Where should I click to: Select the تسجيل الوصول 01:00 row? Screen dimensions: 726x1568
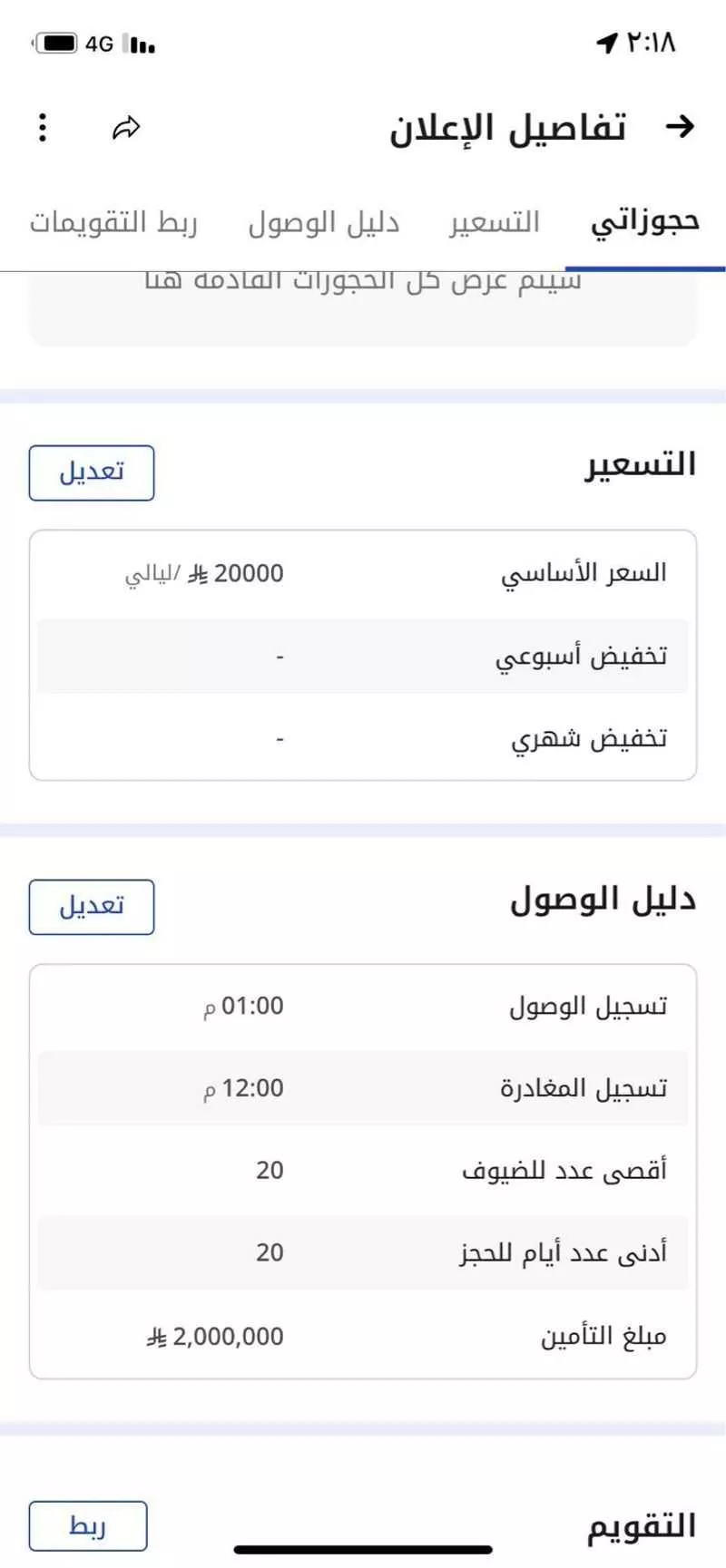[363, 1005]
